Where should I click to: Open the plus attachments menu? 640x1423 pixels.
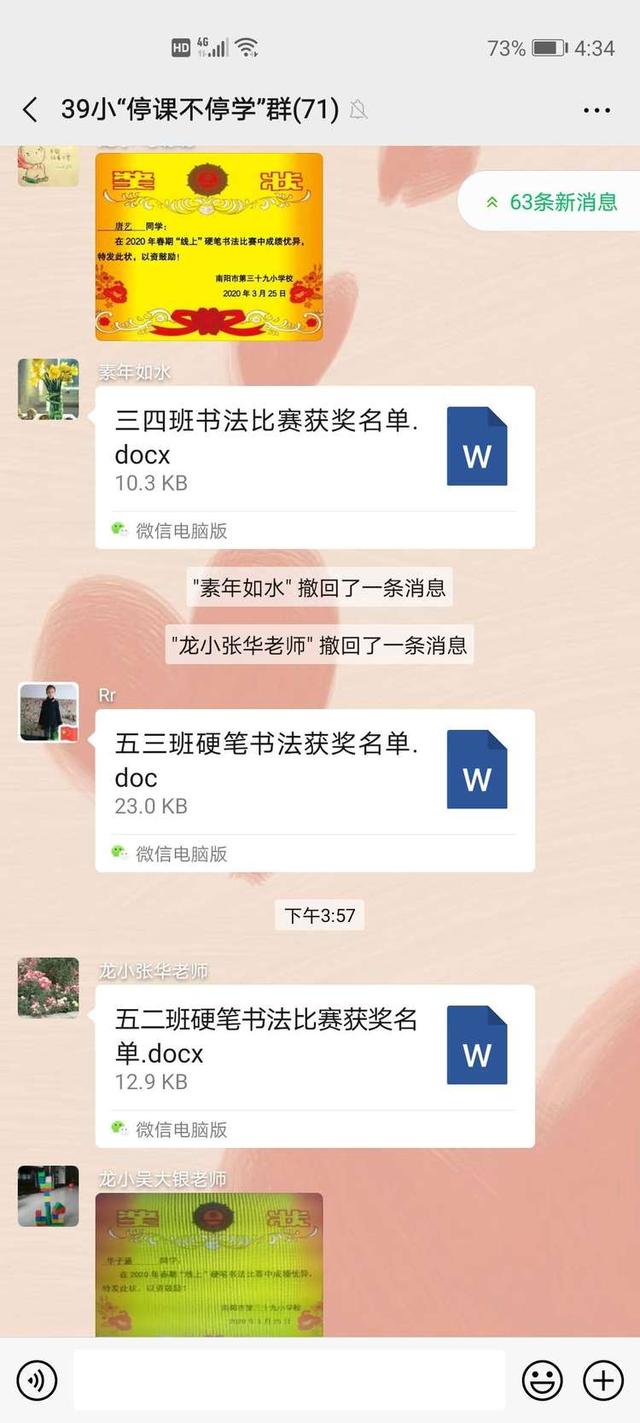tap(603, 1381)
